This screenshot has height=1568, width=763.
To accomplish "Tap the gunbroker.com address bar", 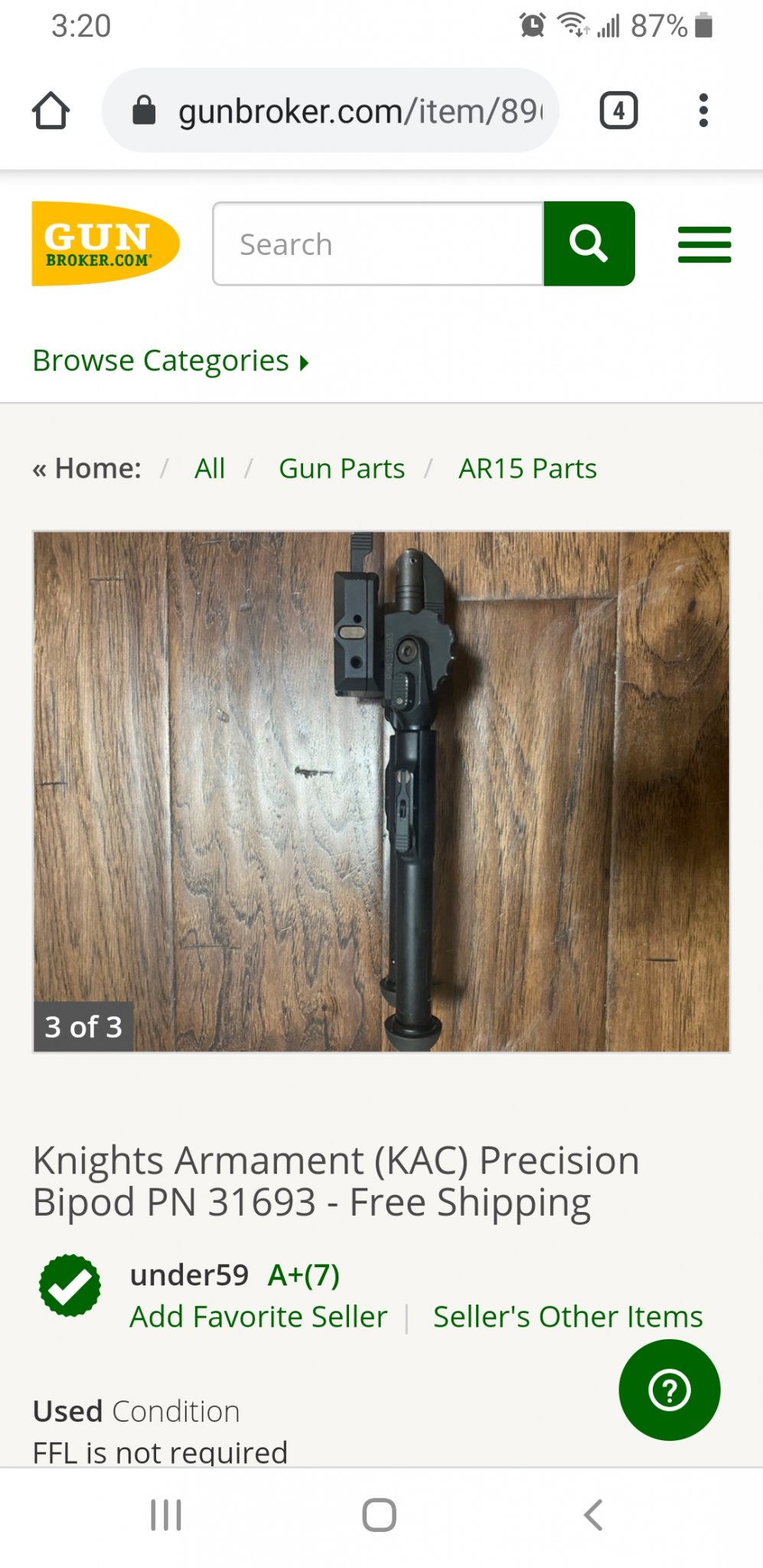I will (337, 111).
